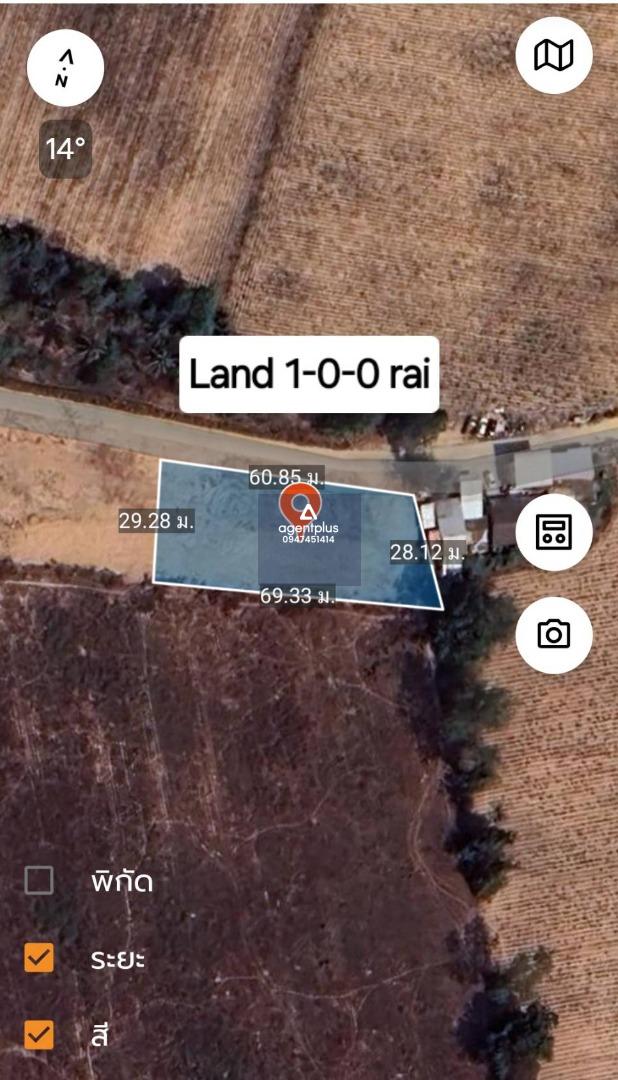Tap the save disk icon
Screen dimensions: 618x1080
pos(554,532)
